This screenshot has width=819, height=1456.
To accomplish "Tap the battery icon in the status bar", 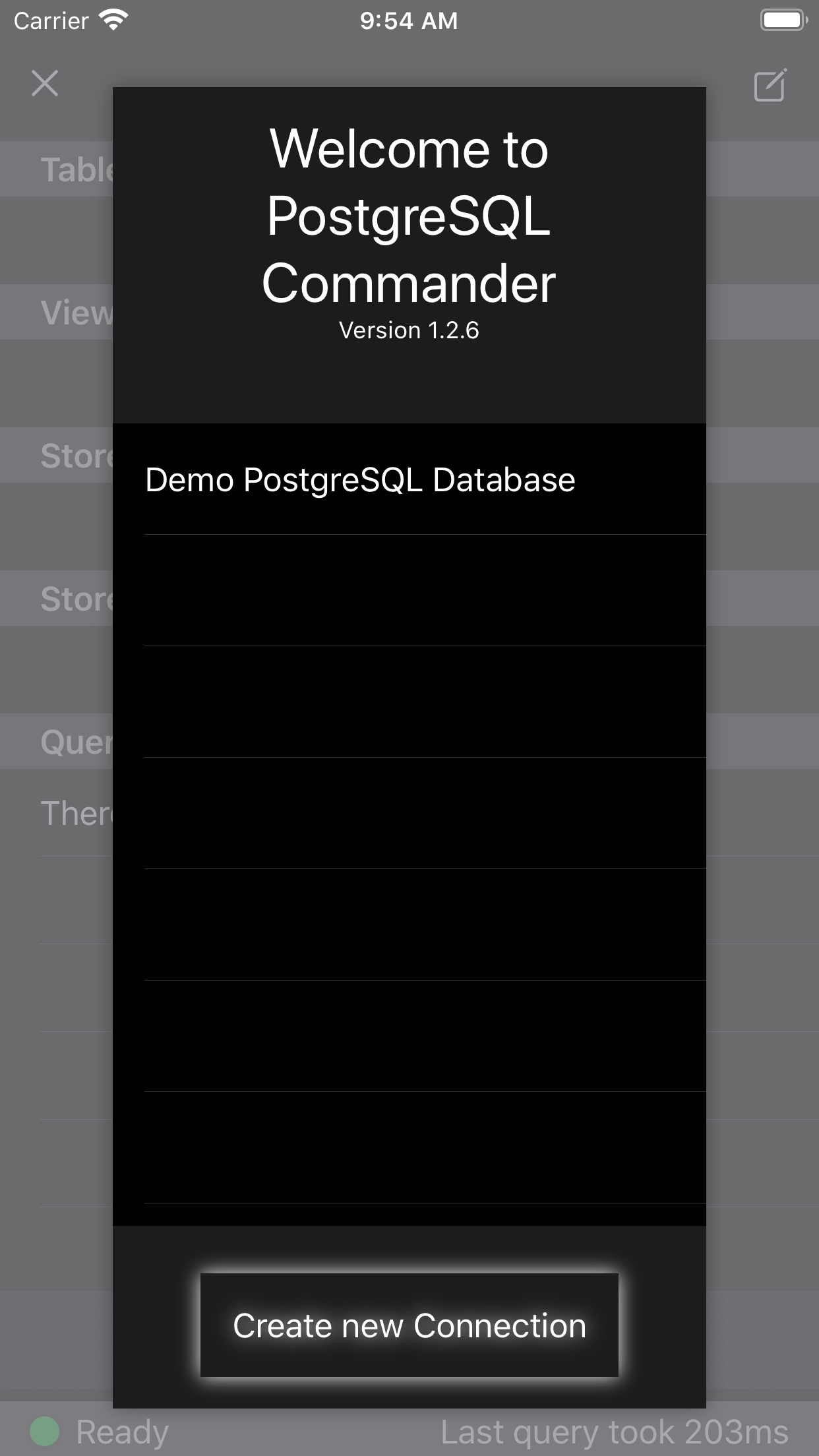I will coord(783,20).
